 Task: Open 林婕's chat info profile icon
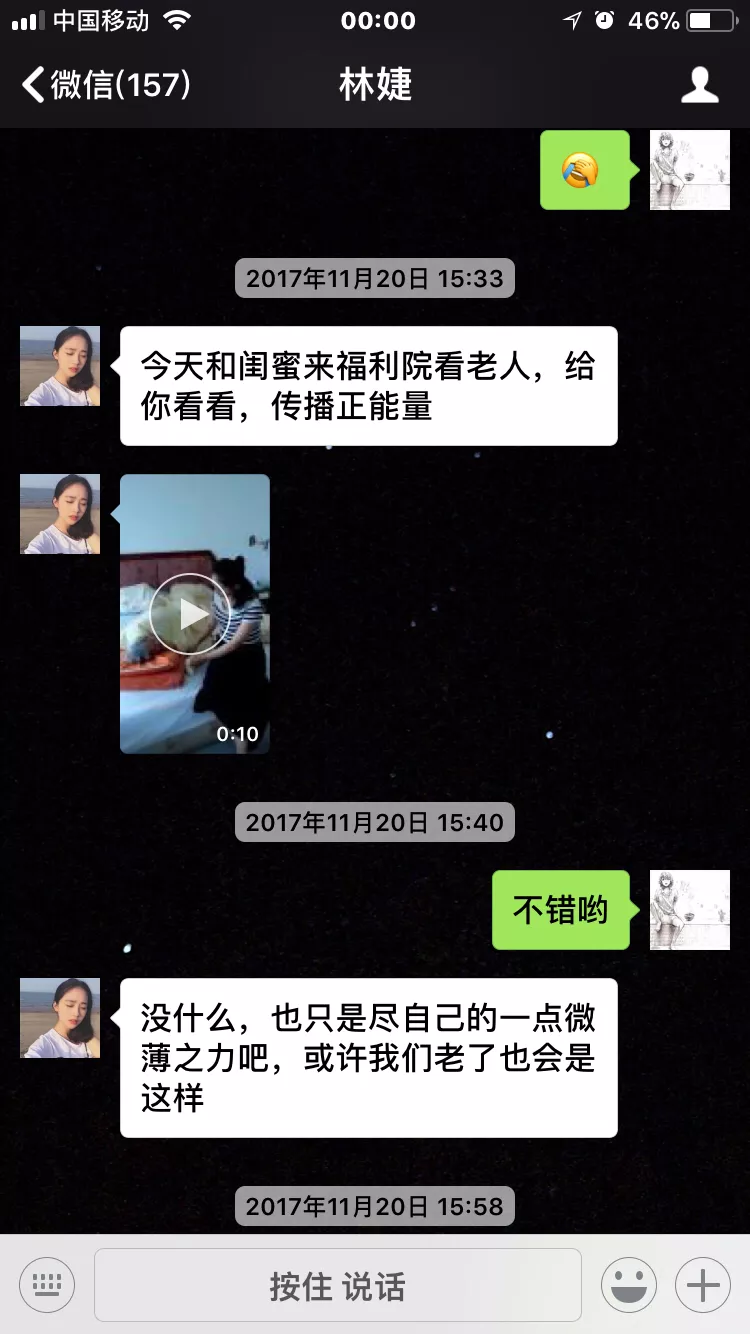(699, 85)
